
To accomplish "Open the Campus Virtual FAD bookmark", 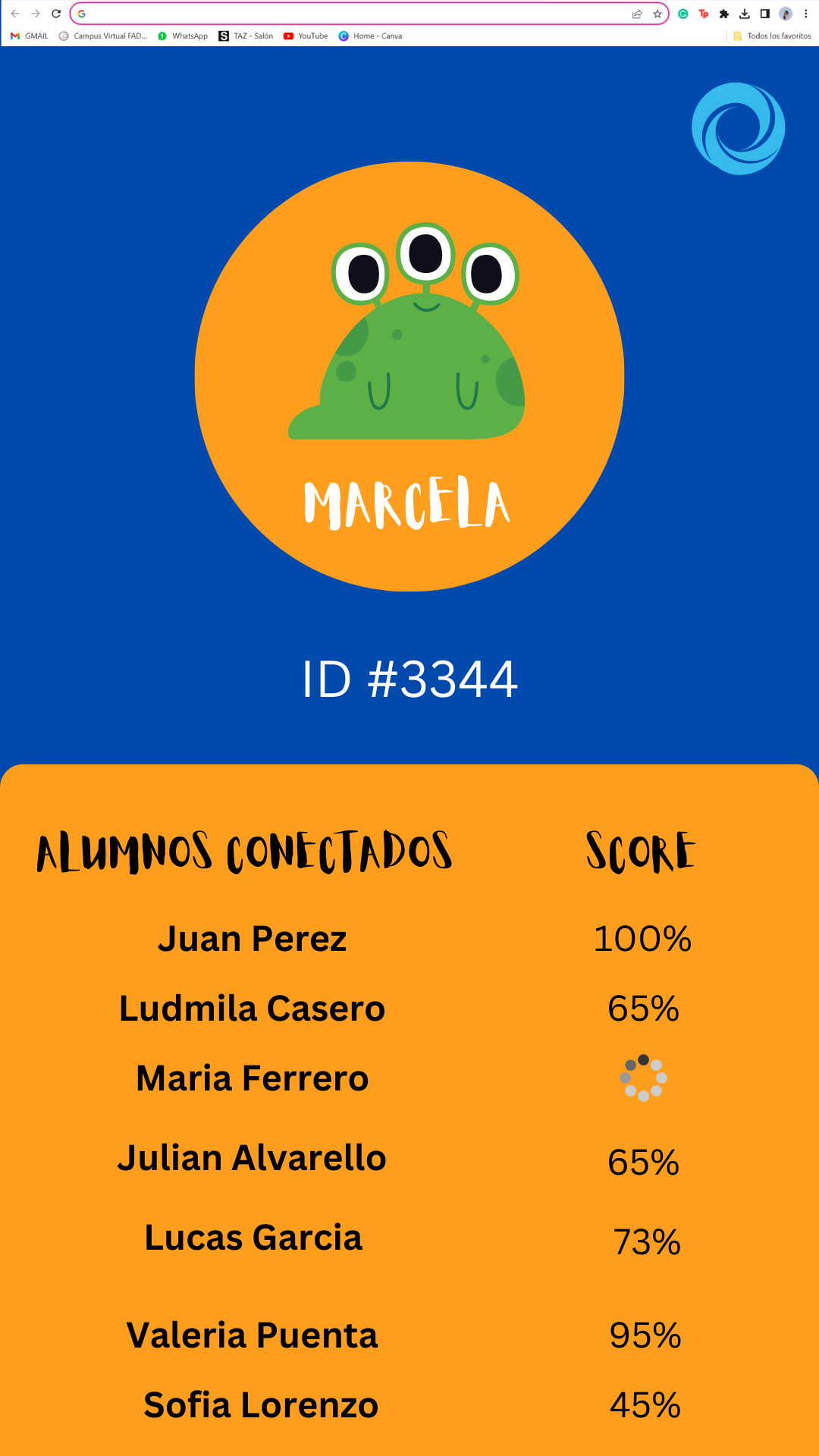I will click(103, 36).
